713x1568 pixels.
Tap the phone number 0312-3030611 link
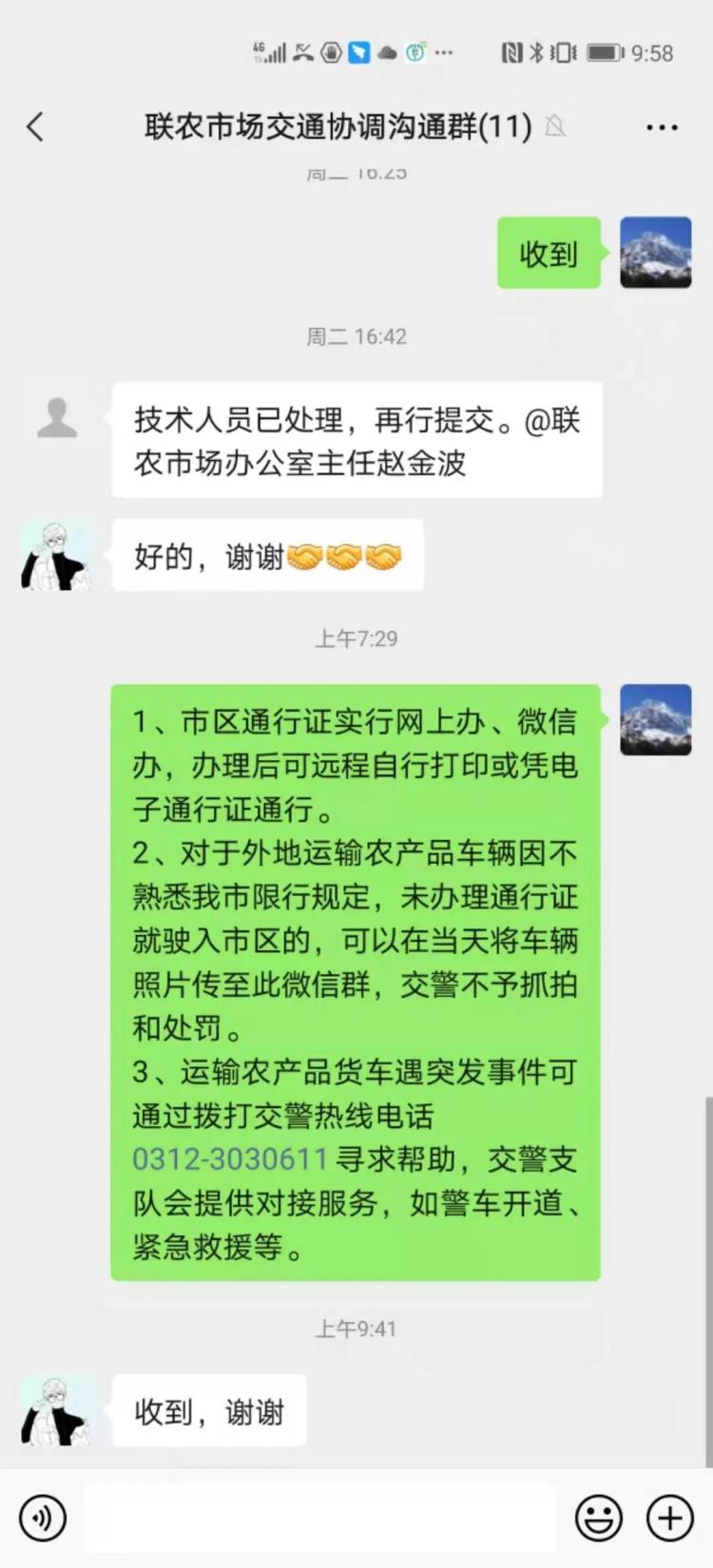pos(230,1159)
